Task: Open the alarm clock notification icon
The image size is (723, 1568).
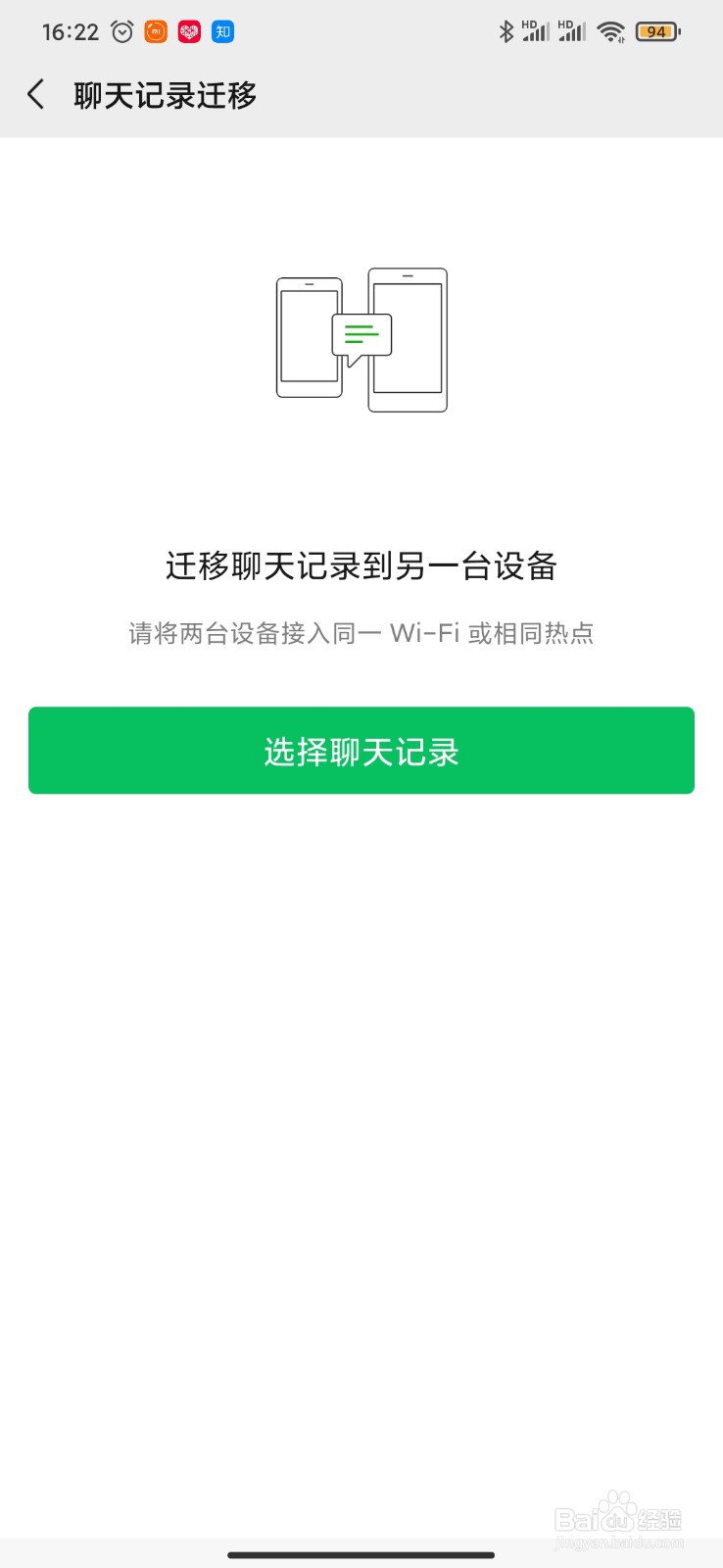Action: 121,31
